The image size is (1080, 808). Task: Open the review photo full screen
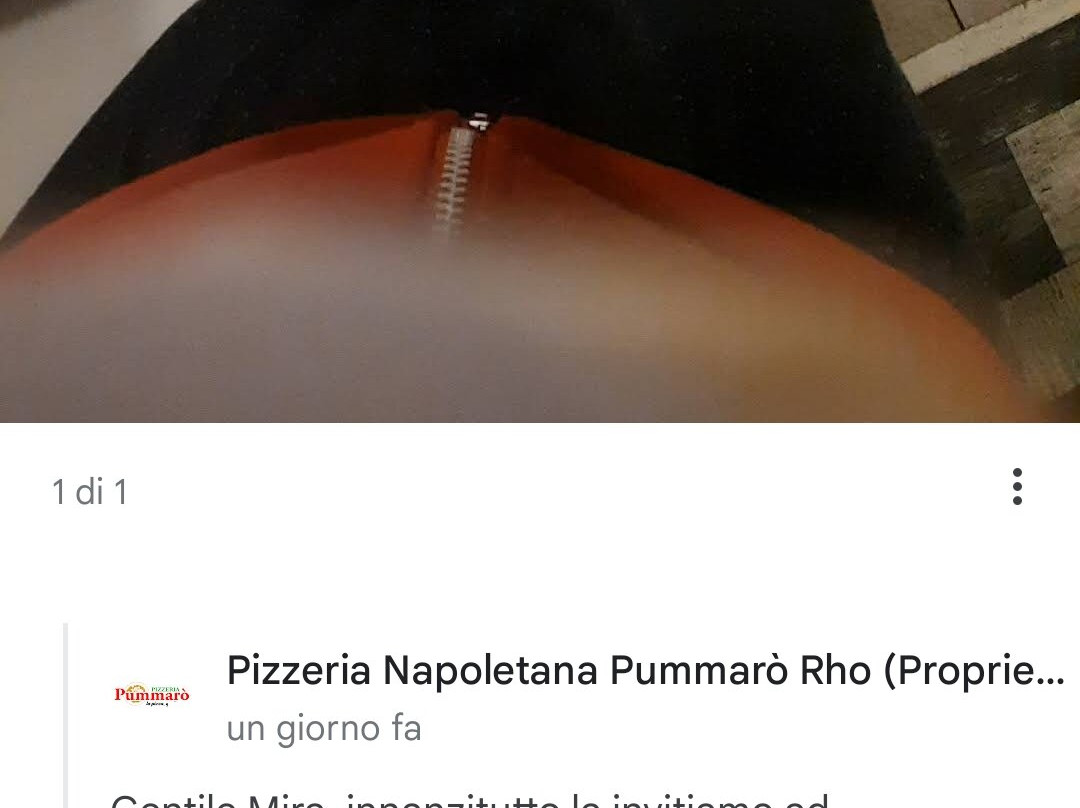tap(540, 210)
